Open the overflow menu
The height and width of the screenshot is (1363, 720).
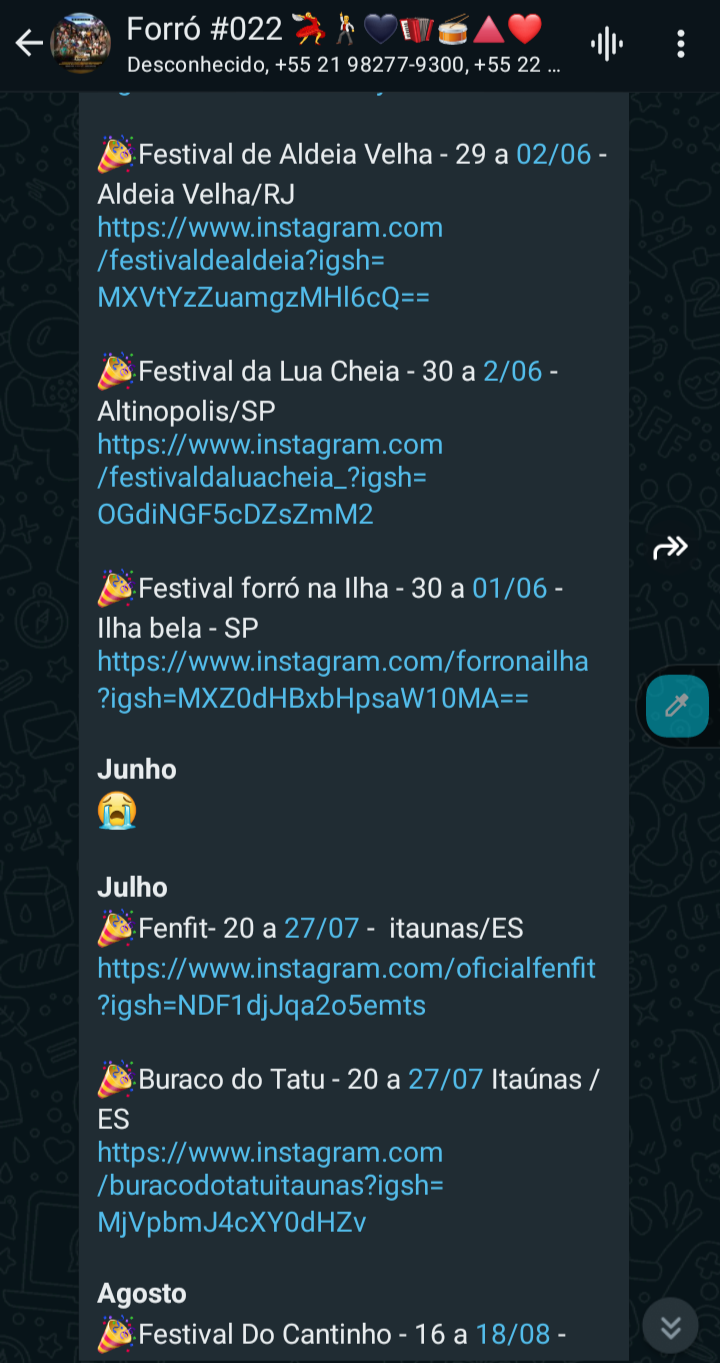(x=681, y=44)
